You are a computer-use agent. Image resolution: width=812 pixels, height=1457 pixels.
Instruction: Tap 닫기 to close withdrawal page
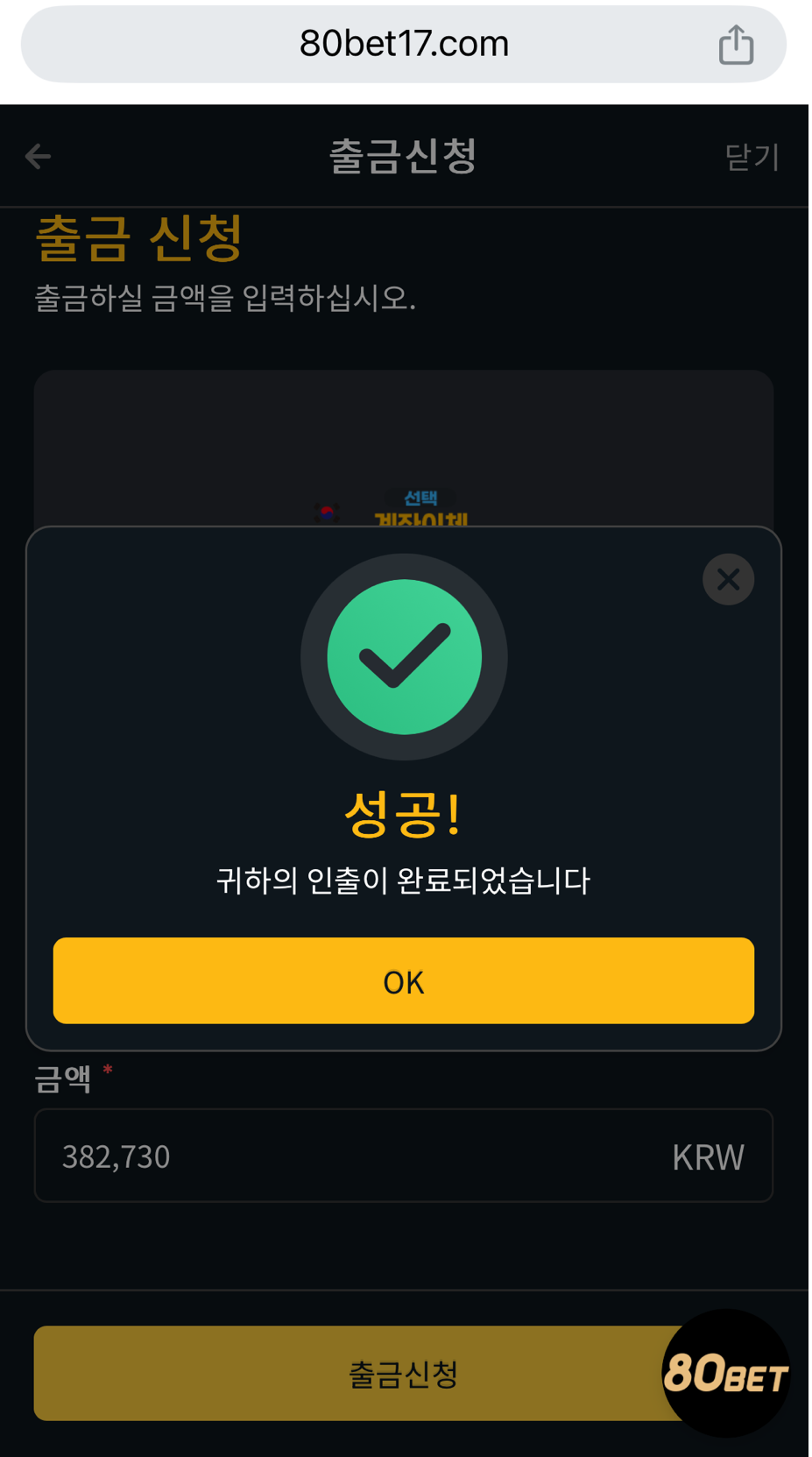pyautogui.click(x=752, y=157)
